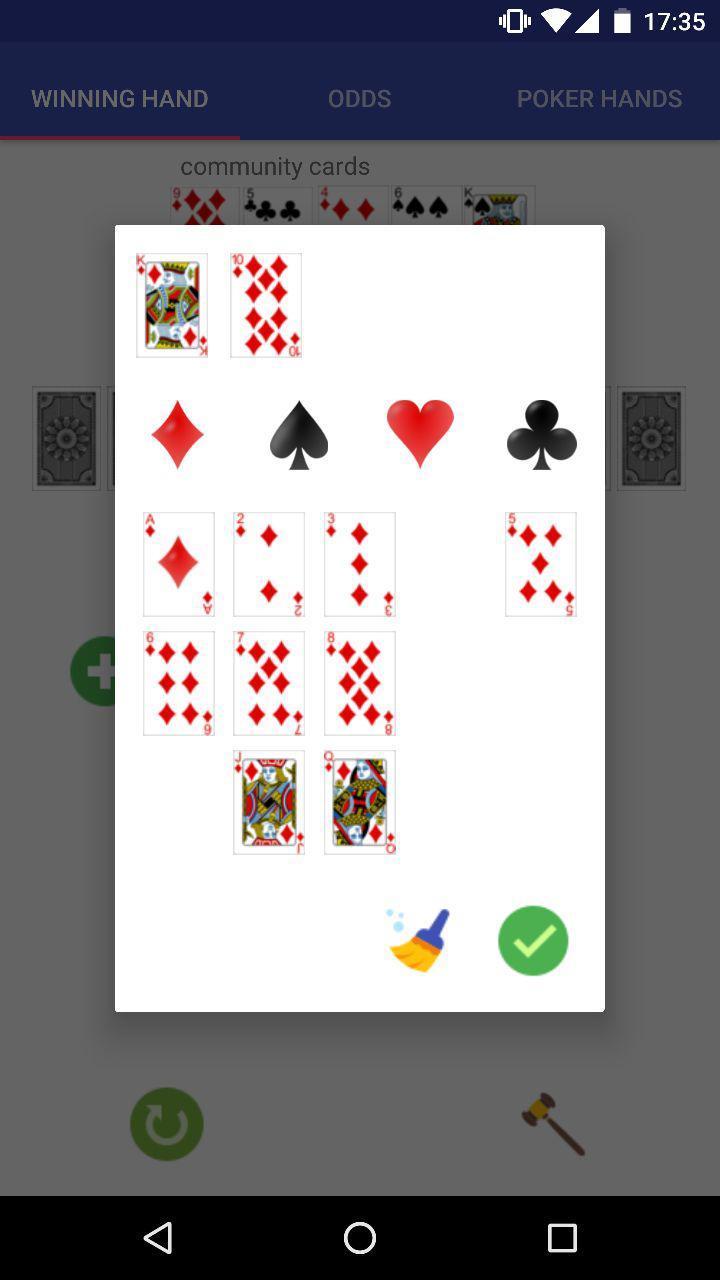Screen dimensions: 720x1280
Task: Select the hearts suit
Action: pyautogui.click(x=420, y=435)
